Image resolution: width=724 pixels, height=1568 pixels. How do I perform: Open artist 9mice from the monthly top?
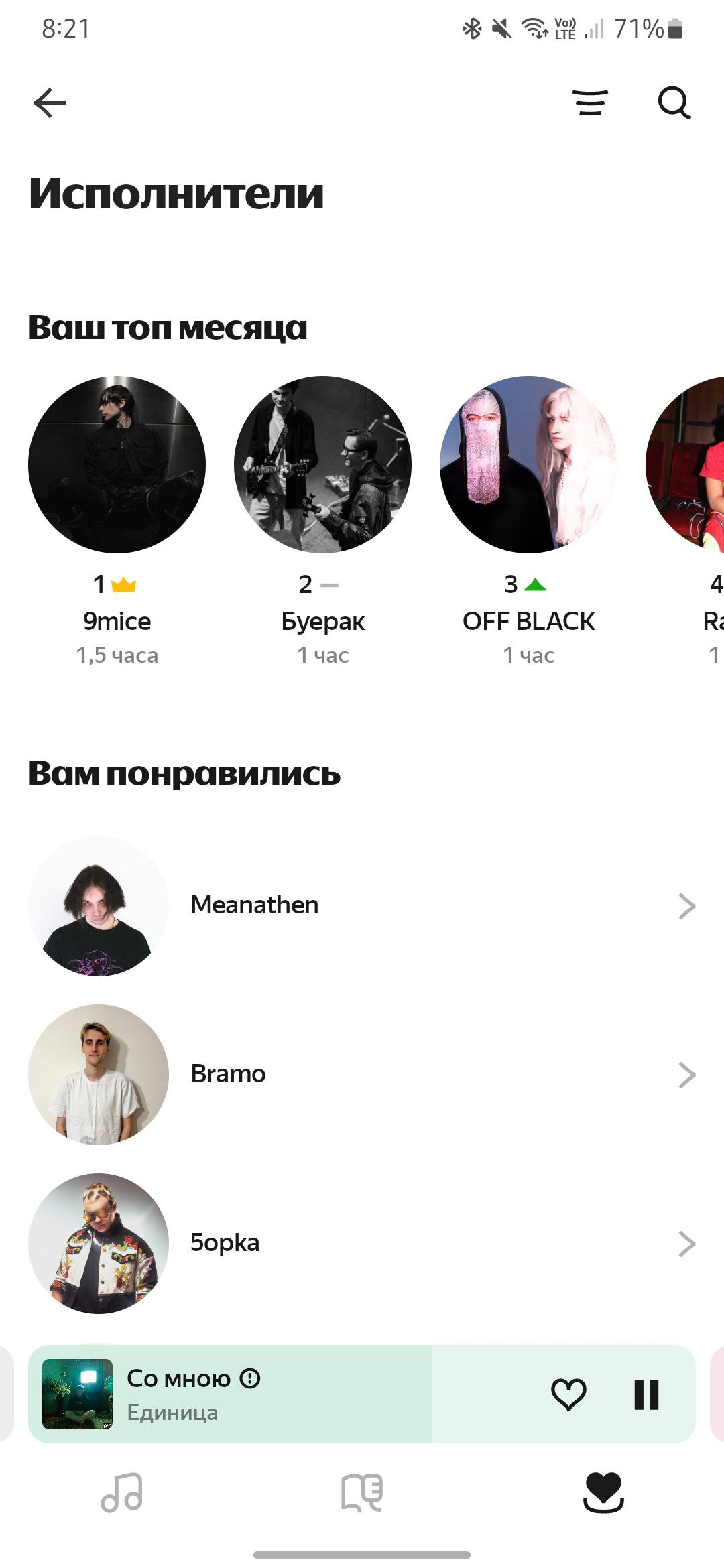pyautogui.click(x=117, y=465)
